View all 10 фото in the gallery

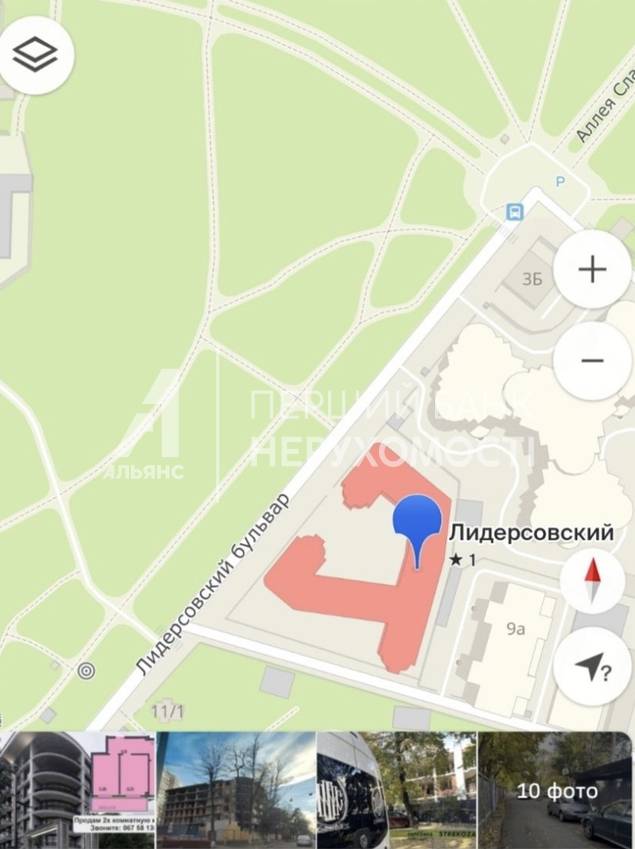pyautogui.click(x=556, y=791)
